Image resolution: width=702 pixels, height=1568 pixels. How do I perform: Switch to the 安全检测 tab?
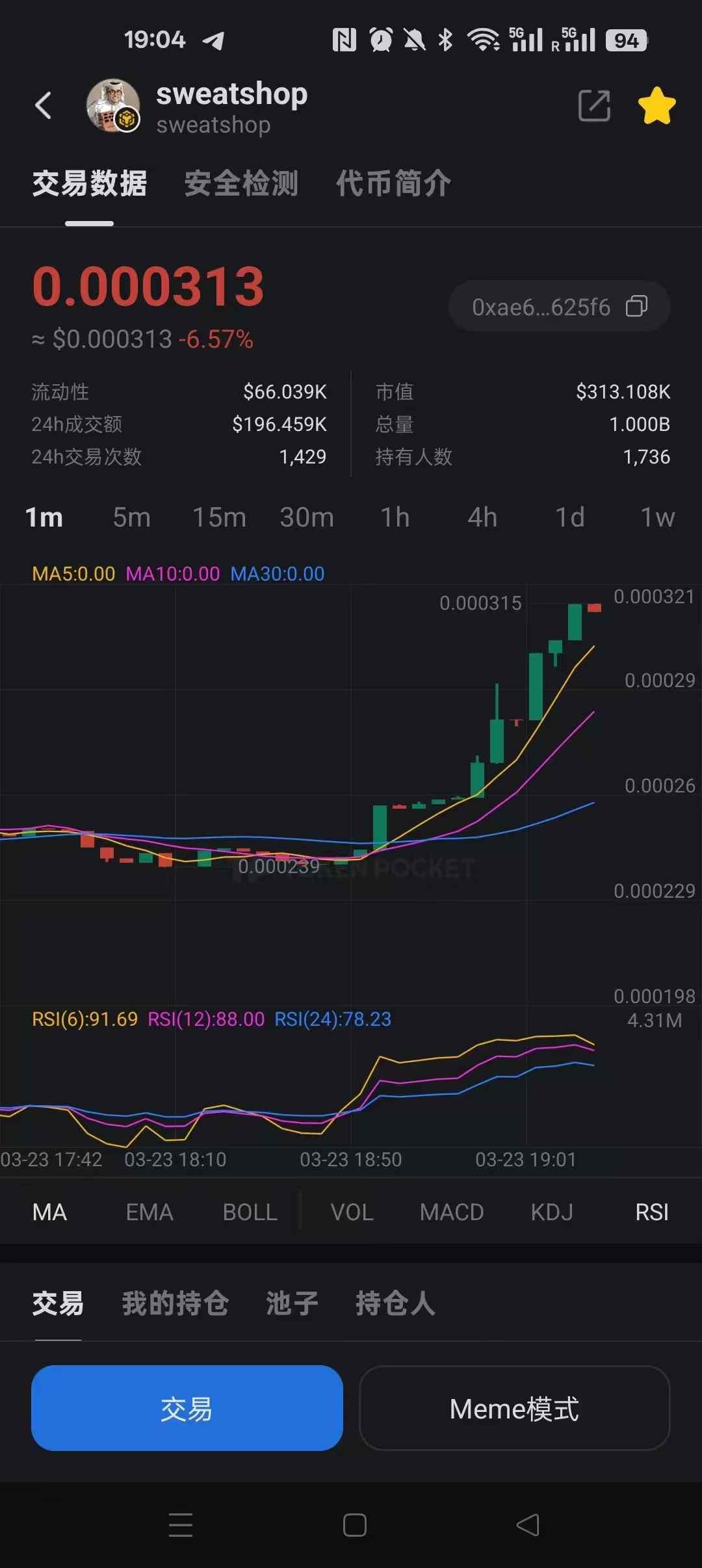tap(241, 183)
